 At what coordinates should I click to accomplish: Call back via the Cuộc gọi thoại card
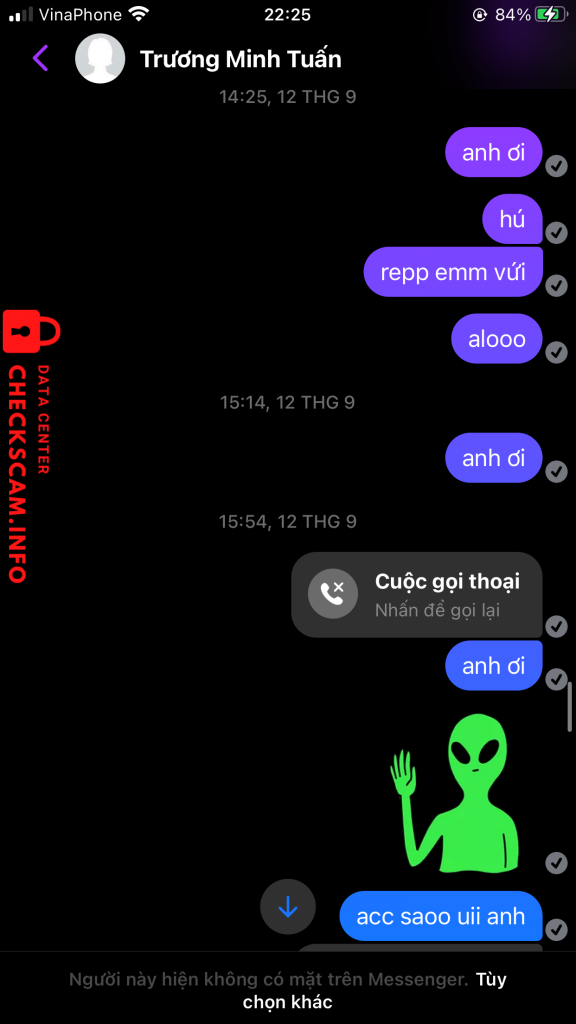pyautogui.click(x=417, y=594)
